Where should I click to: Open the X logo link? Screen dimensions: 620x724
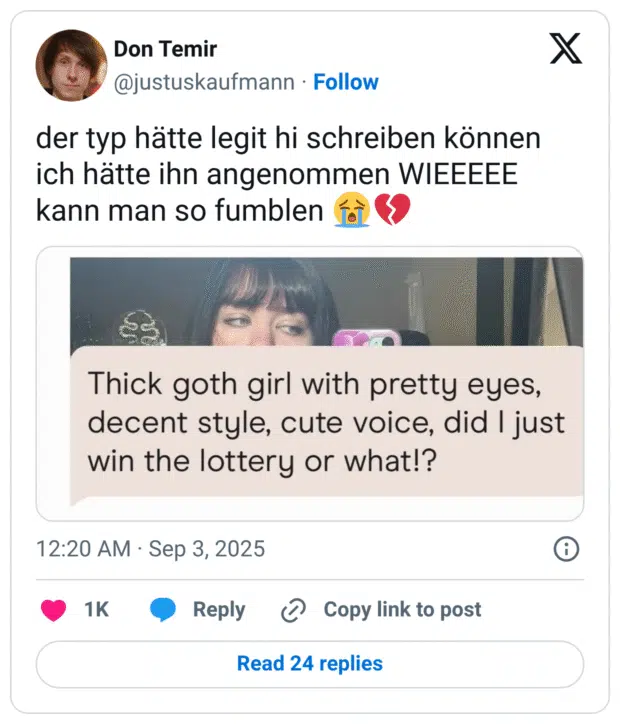[565, 49]
